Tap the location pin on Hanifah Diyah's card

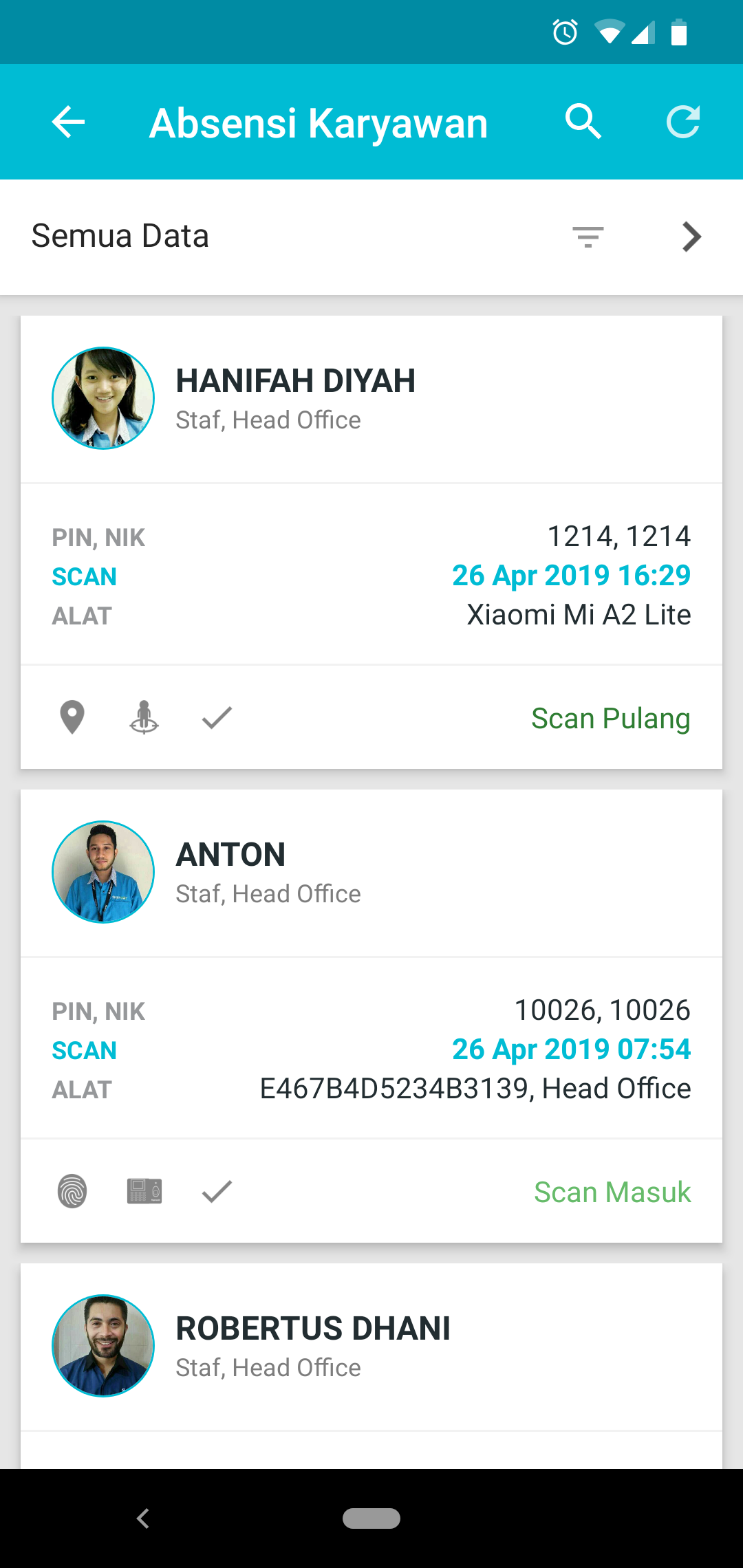pyautogui.click(x=72, y=718)
